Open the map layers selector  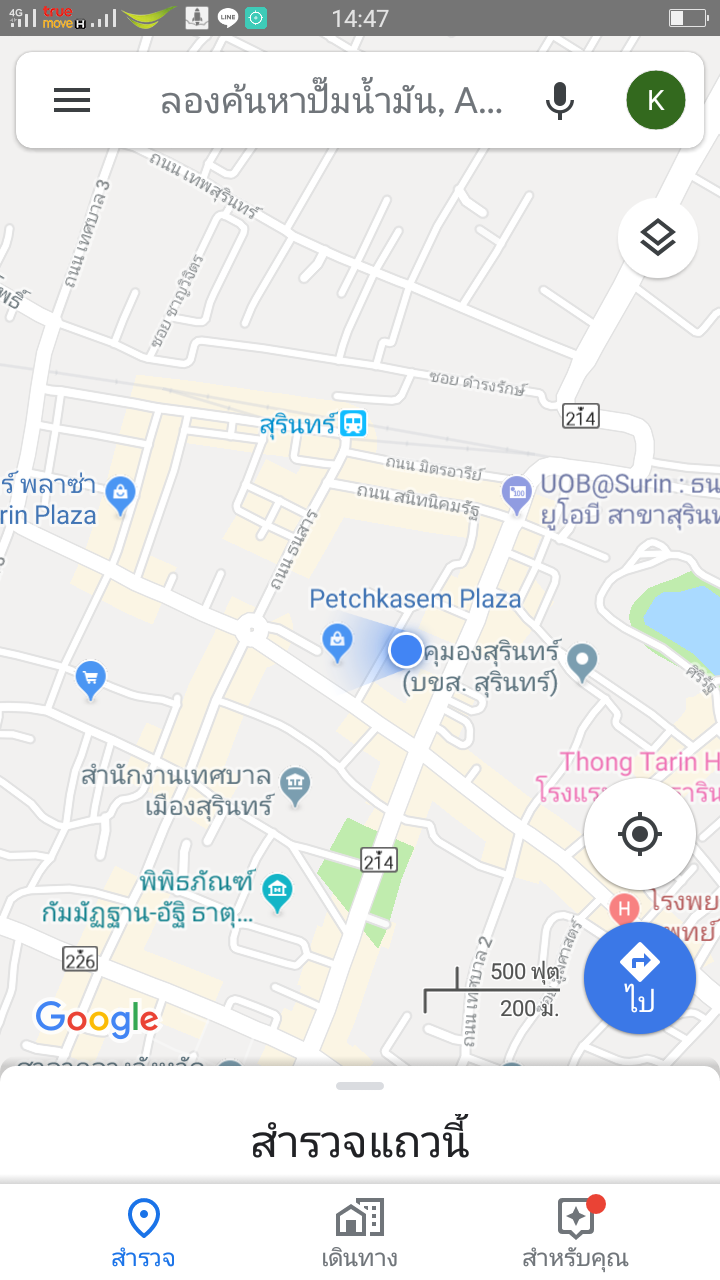(657, 238)
